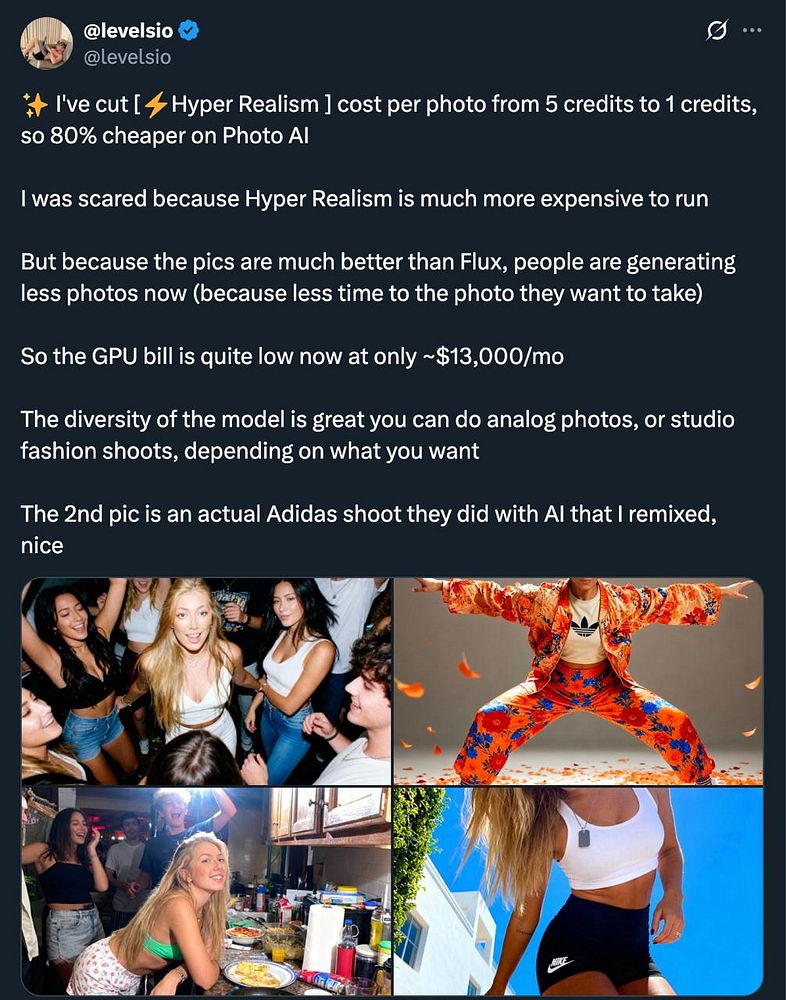View the Nike shorts outdoor photo
The image size is (786, 1000).
[578, 890]
